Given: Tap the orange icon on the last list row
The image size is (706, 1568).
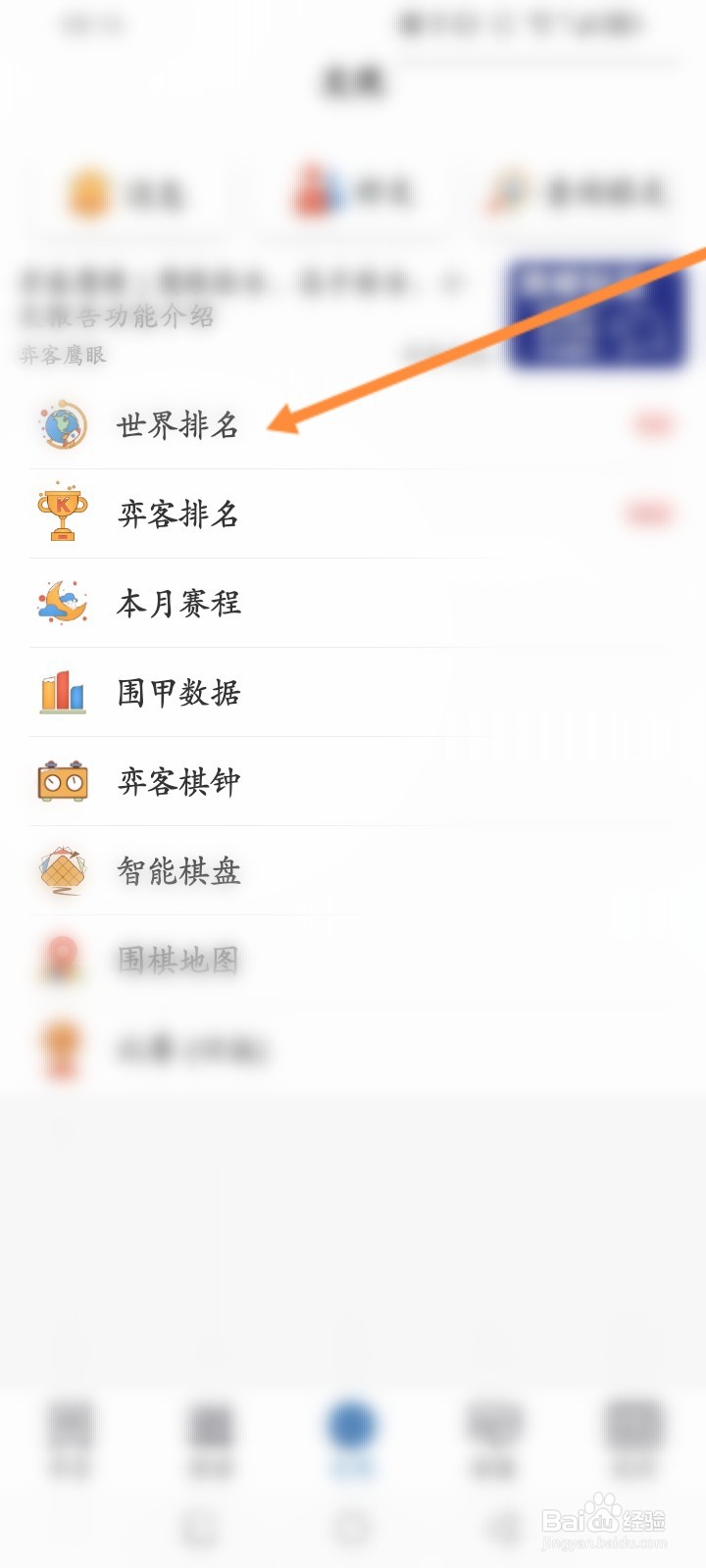Looking at the screenshot, I should [x=62, y=1047].
